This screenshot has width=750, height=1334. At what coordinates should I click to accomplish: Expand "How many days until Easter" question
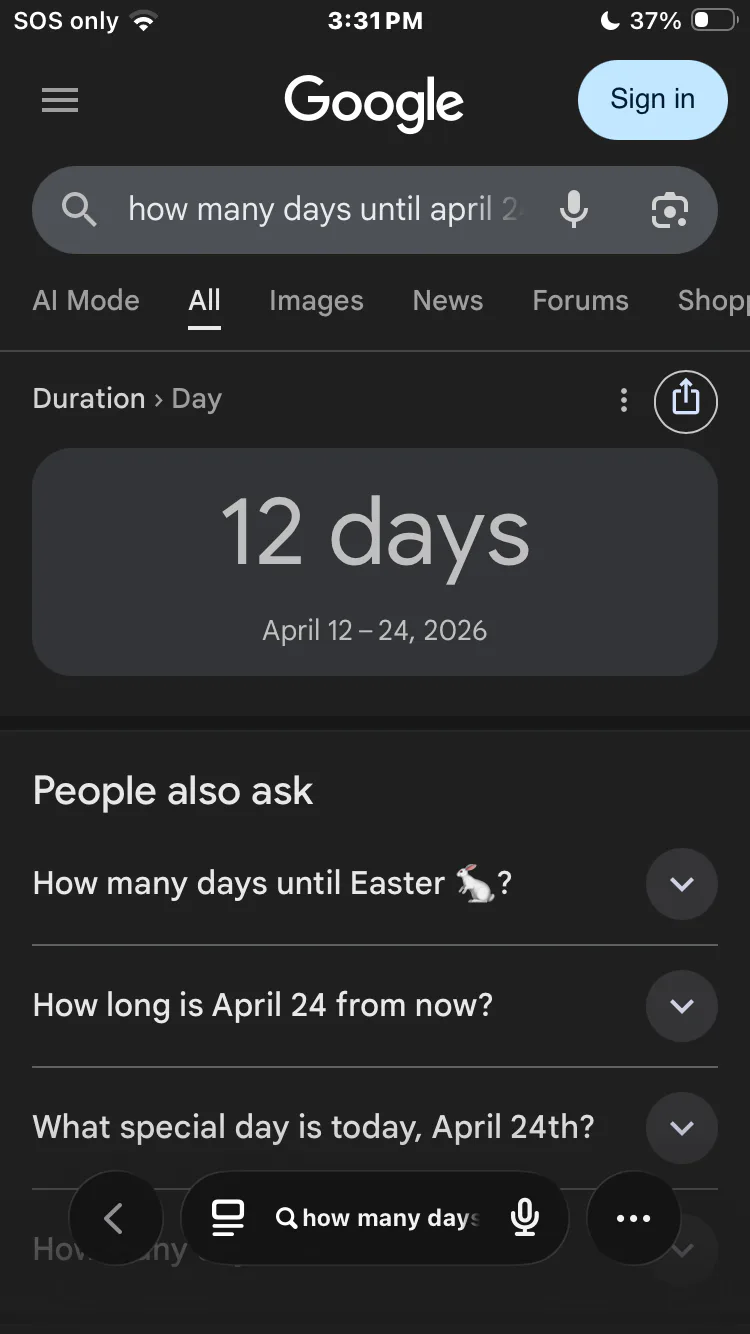(x=681, y=884)
